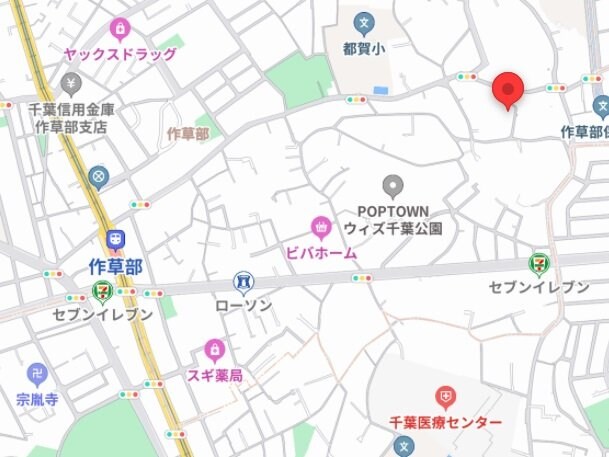The width and height of the screenshot is (609, 457).
Task: Select the 作草部 station marker
Action: click(x=115, y=240)
